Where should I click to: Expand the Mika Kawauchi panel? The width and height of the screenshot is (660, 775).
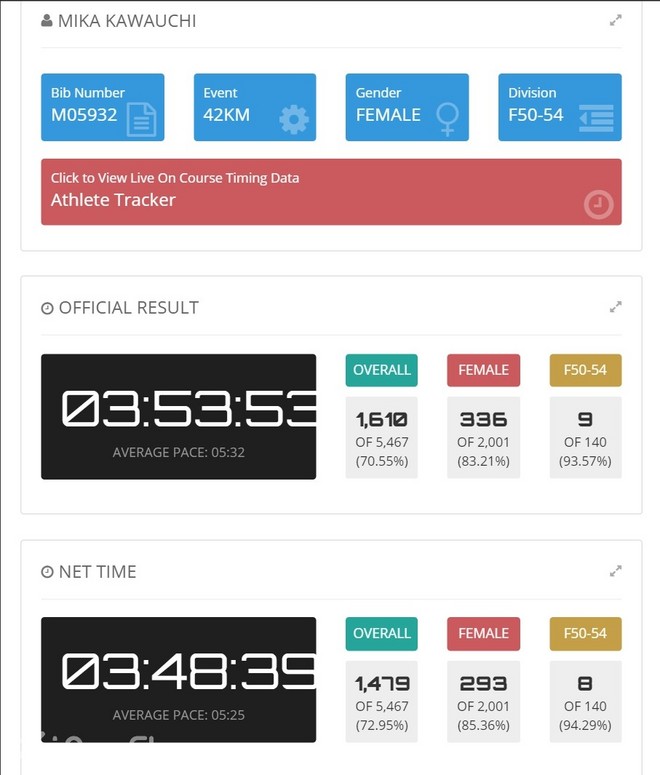pyautogui.click(x=616, y=20)
